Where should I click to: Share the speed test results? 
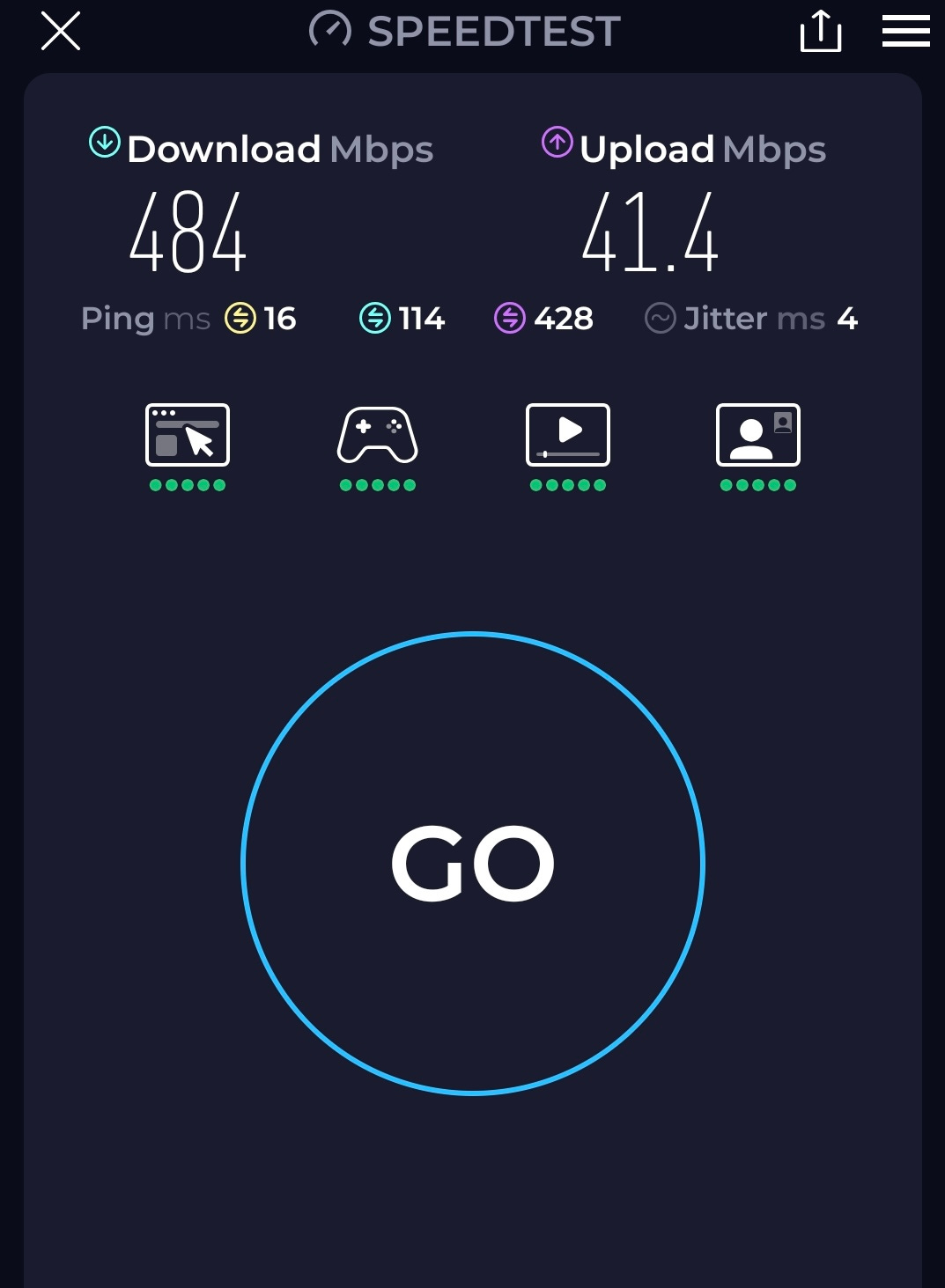point(820,32)
